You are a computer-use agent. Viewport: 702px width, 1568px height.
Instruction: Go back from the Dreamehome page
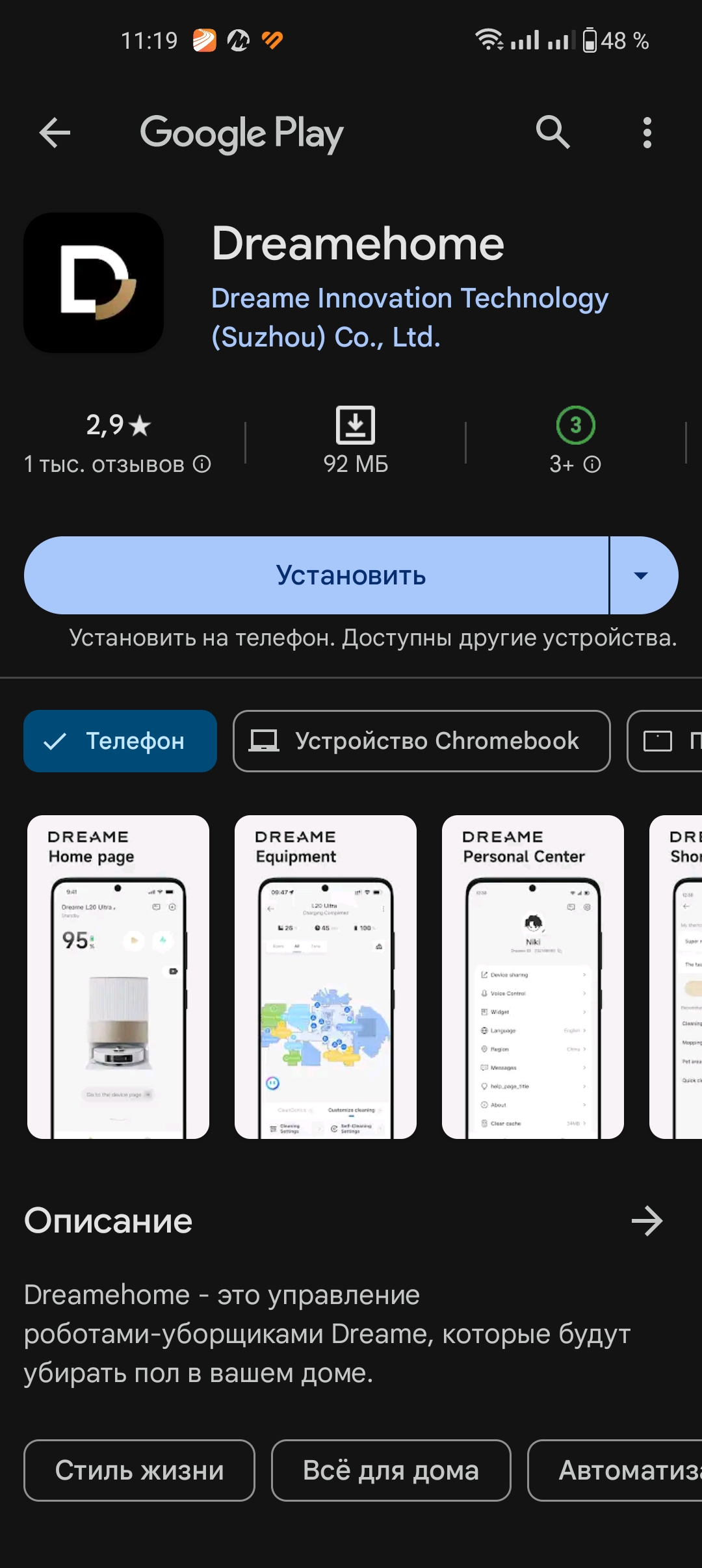coord(55,133)
